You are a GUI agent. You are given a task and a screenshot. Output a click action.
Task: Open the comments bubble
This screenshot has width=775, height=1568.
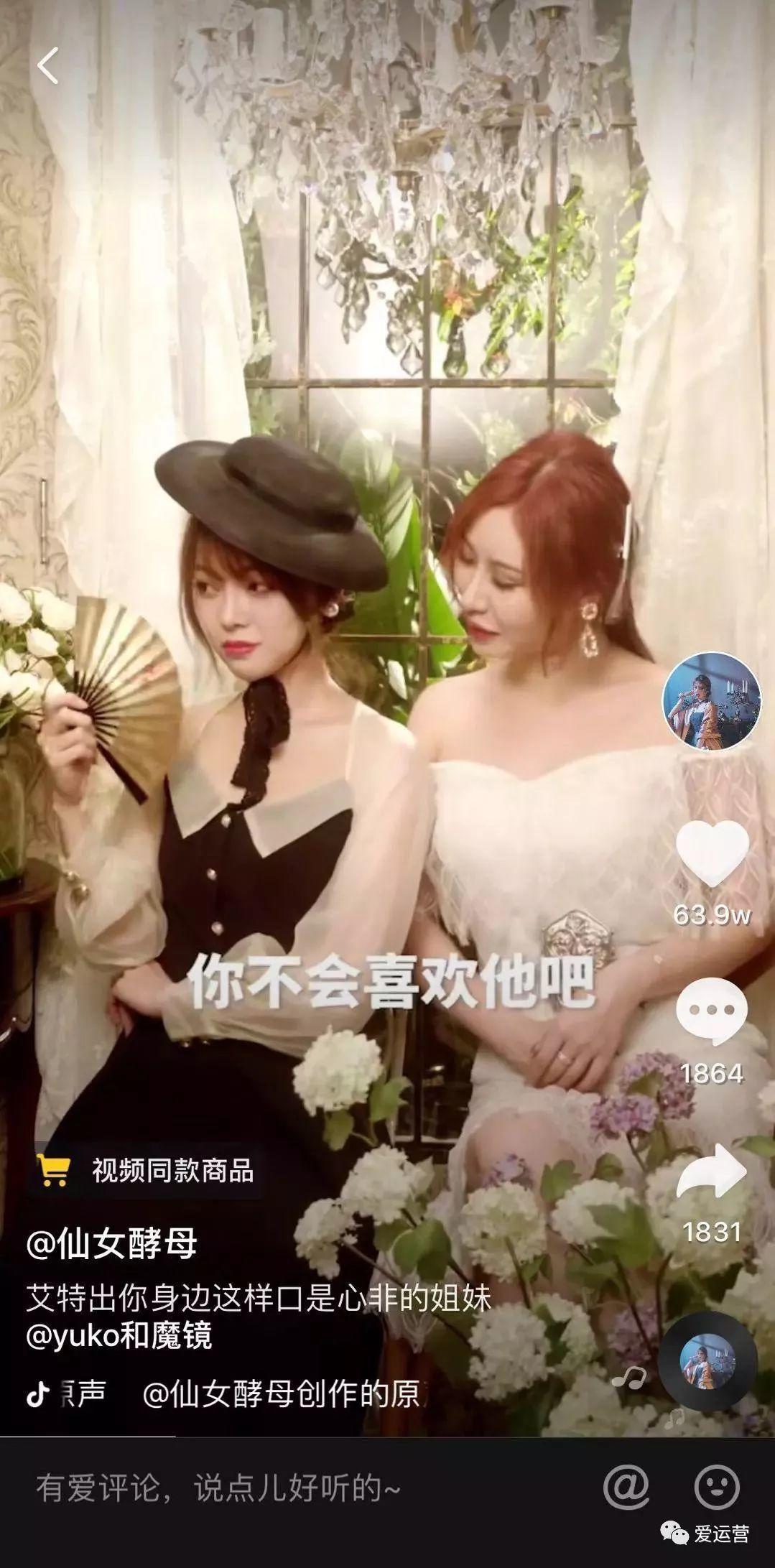711,1012
